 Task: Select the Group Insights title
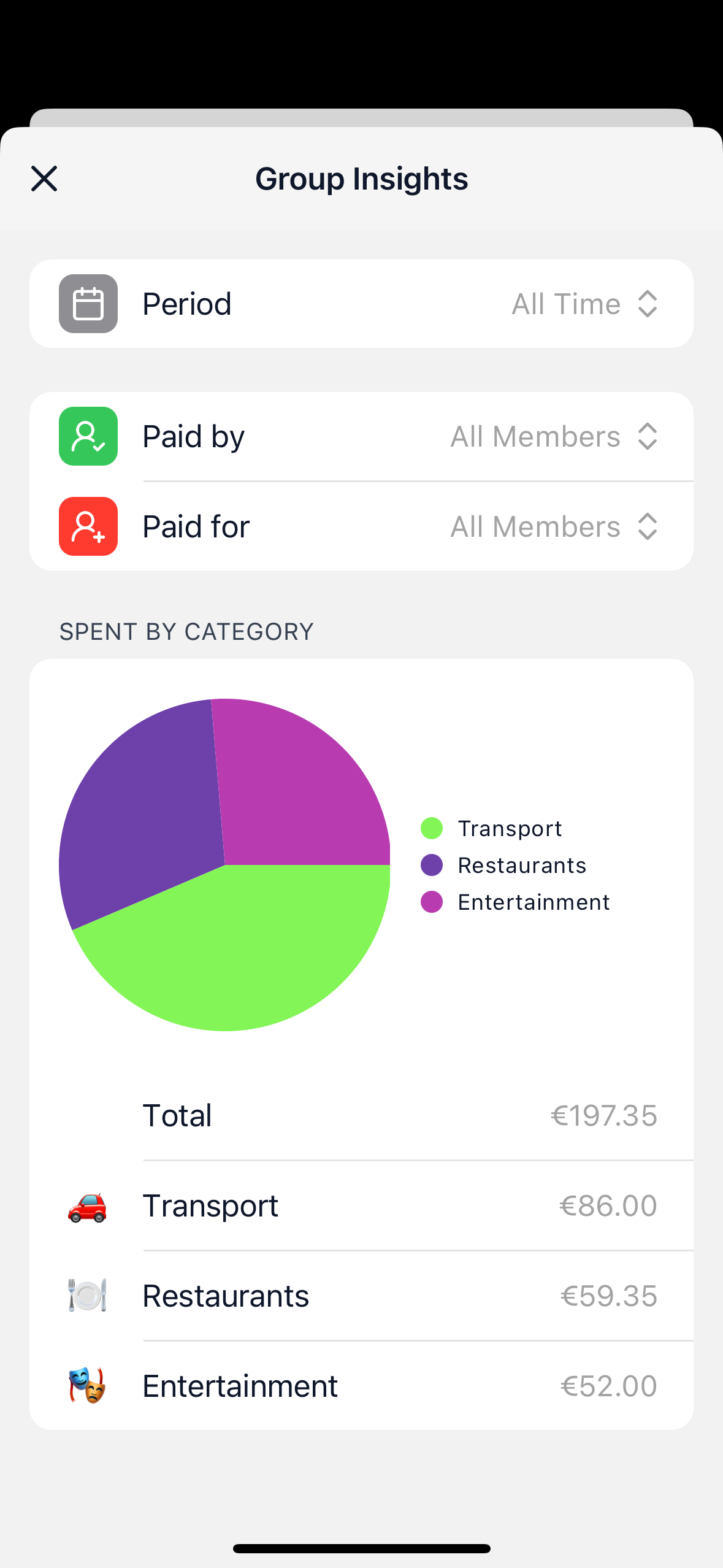361,179
